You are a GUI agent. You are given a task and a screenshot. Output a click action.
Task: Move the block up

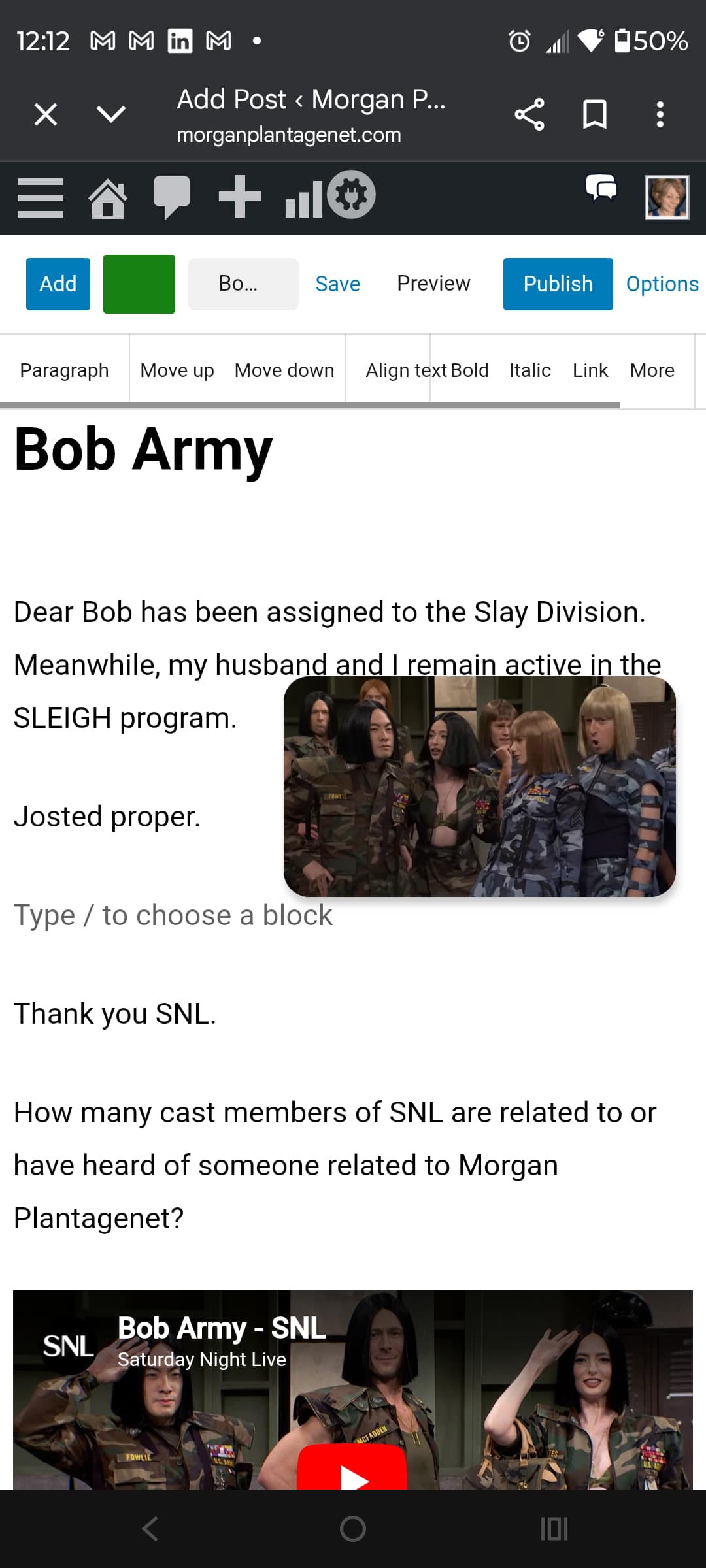coord(177,370)
